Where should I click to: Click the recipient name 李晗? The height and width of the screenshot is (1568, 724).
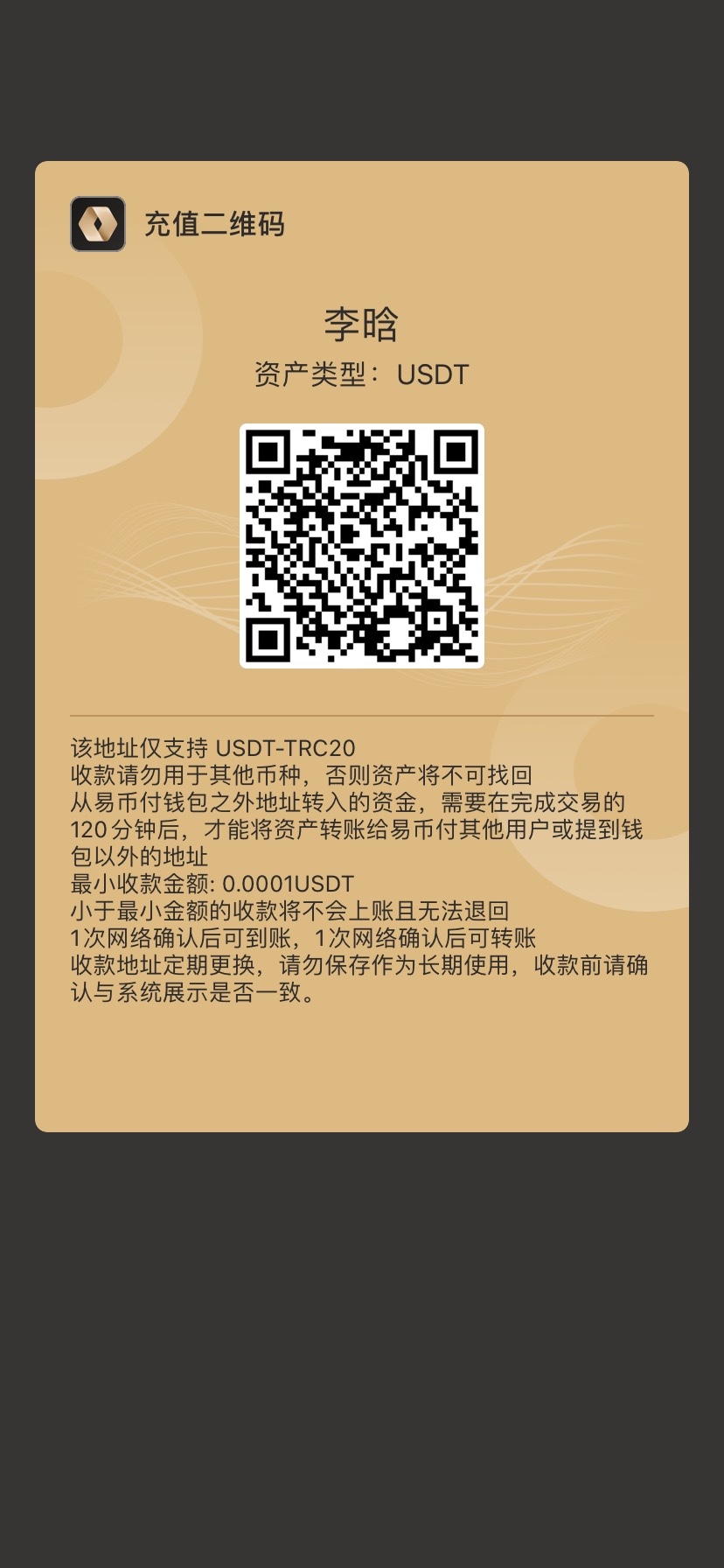coord(361,322)
